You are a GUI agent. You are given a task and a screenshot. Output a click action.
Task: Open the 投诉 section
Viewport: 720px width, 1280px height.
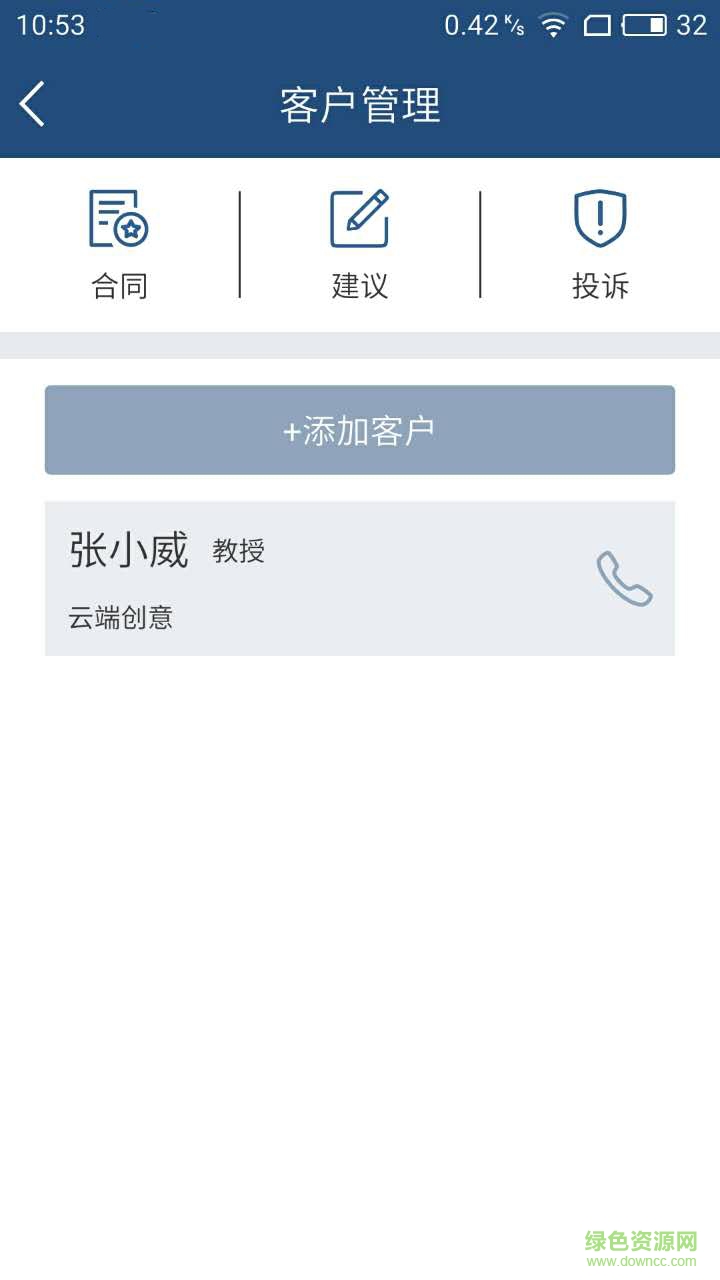tap(600, 244)
